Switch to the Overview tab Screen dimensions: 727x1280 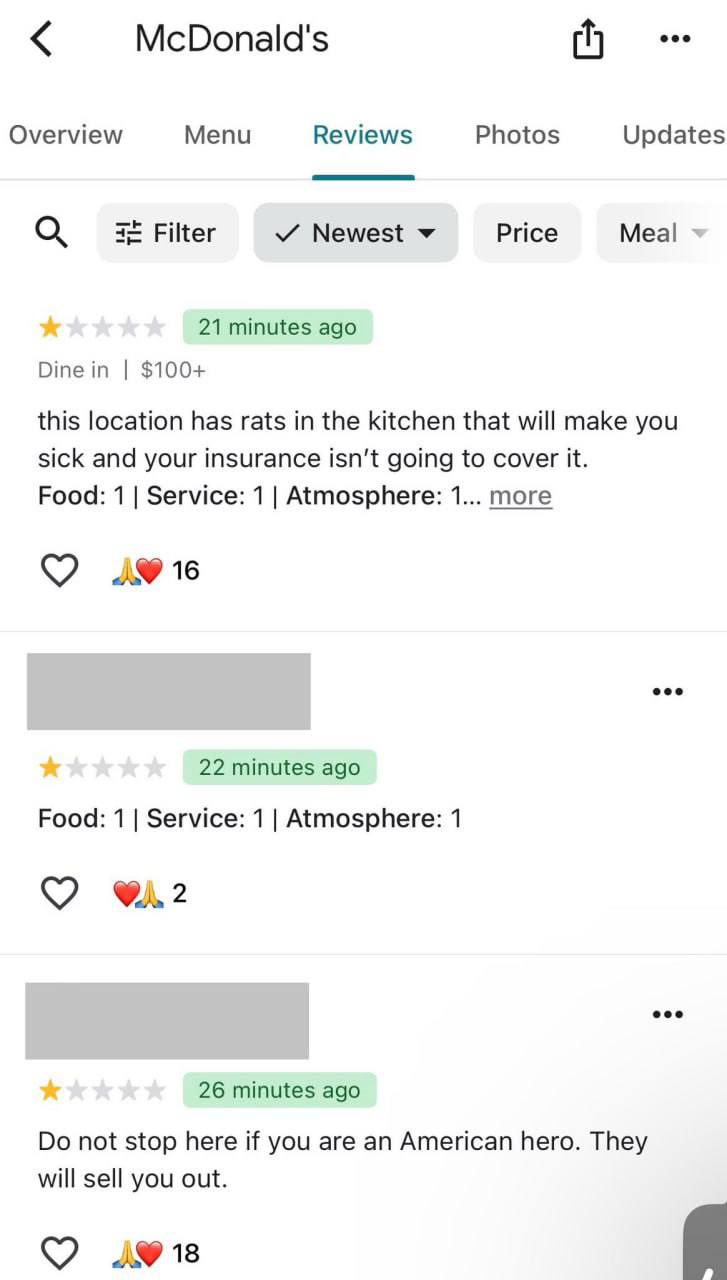coord(65,135)
